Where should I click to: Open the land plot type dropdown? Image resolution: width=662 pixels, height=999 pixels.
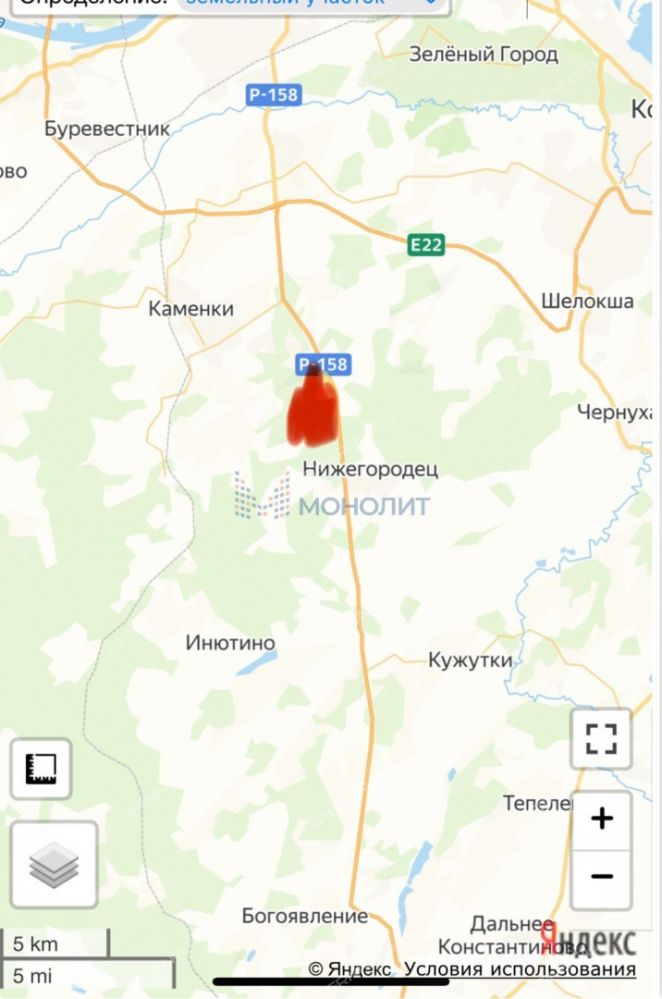coord(310,4)
